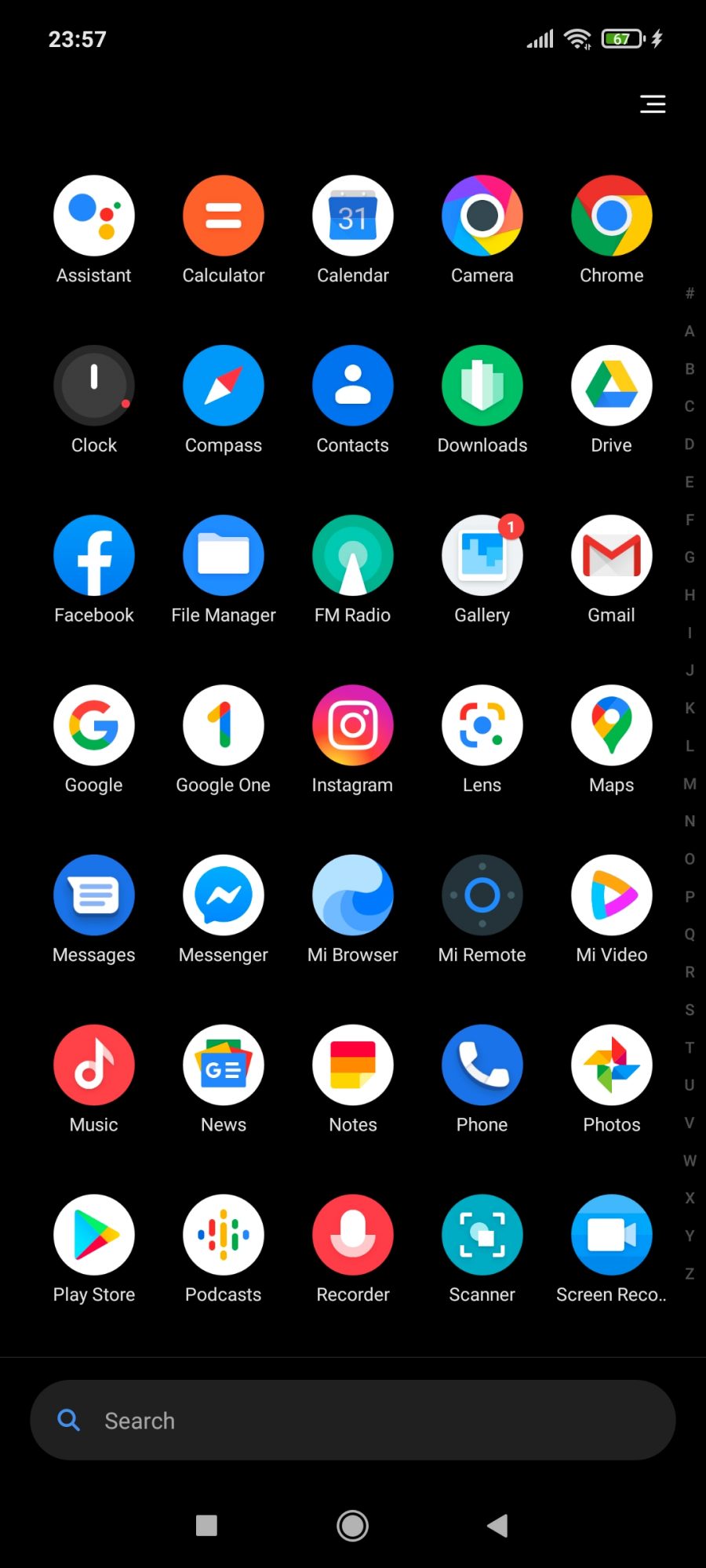
Task: Open File Manager
Action: coord(224,555)
